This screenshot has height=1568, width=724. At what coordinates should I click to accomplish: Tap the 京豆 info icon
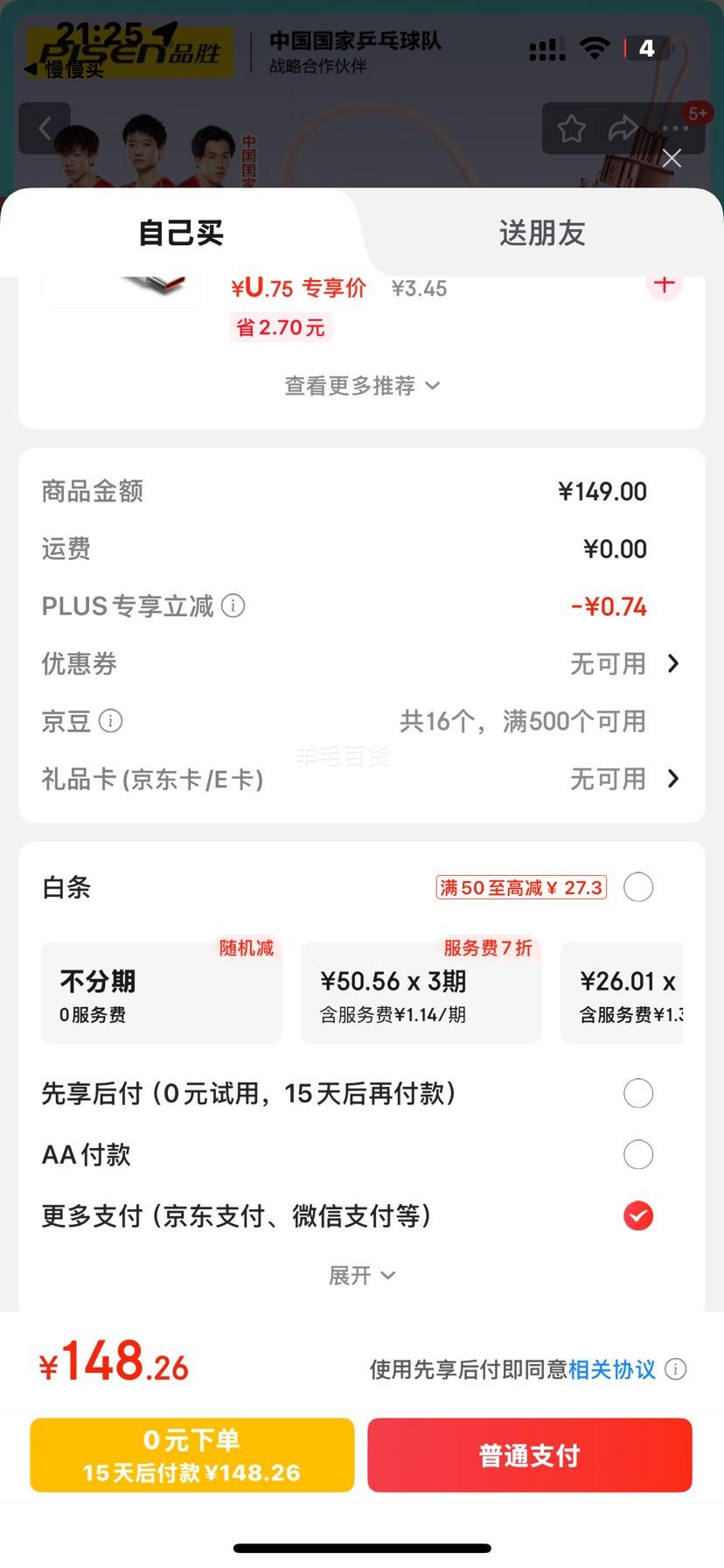pyautogui.click(x=108, y=721)
